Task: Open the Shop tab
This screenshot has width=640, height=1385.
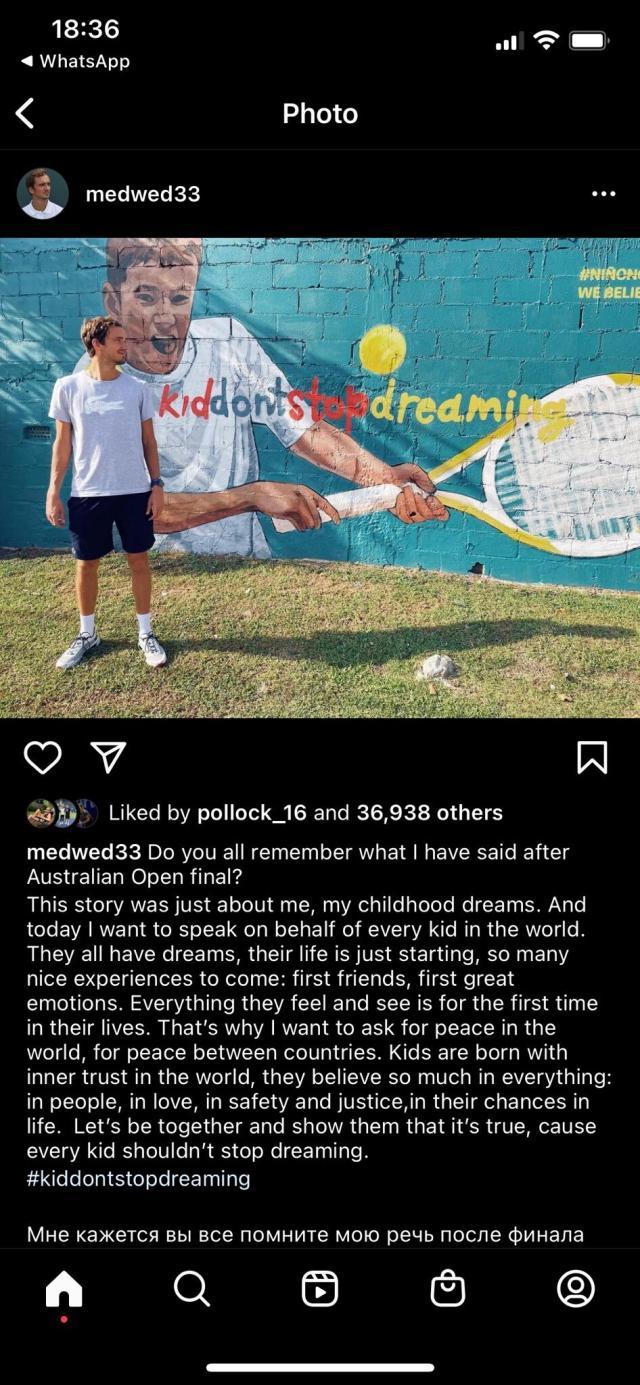Action: coord(448,1289)
